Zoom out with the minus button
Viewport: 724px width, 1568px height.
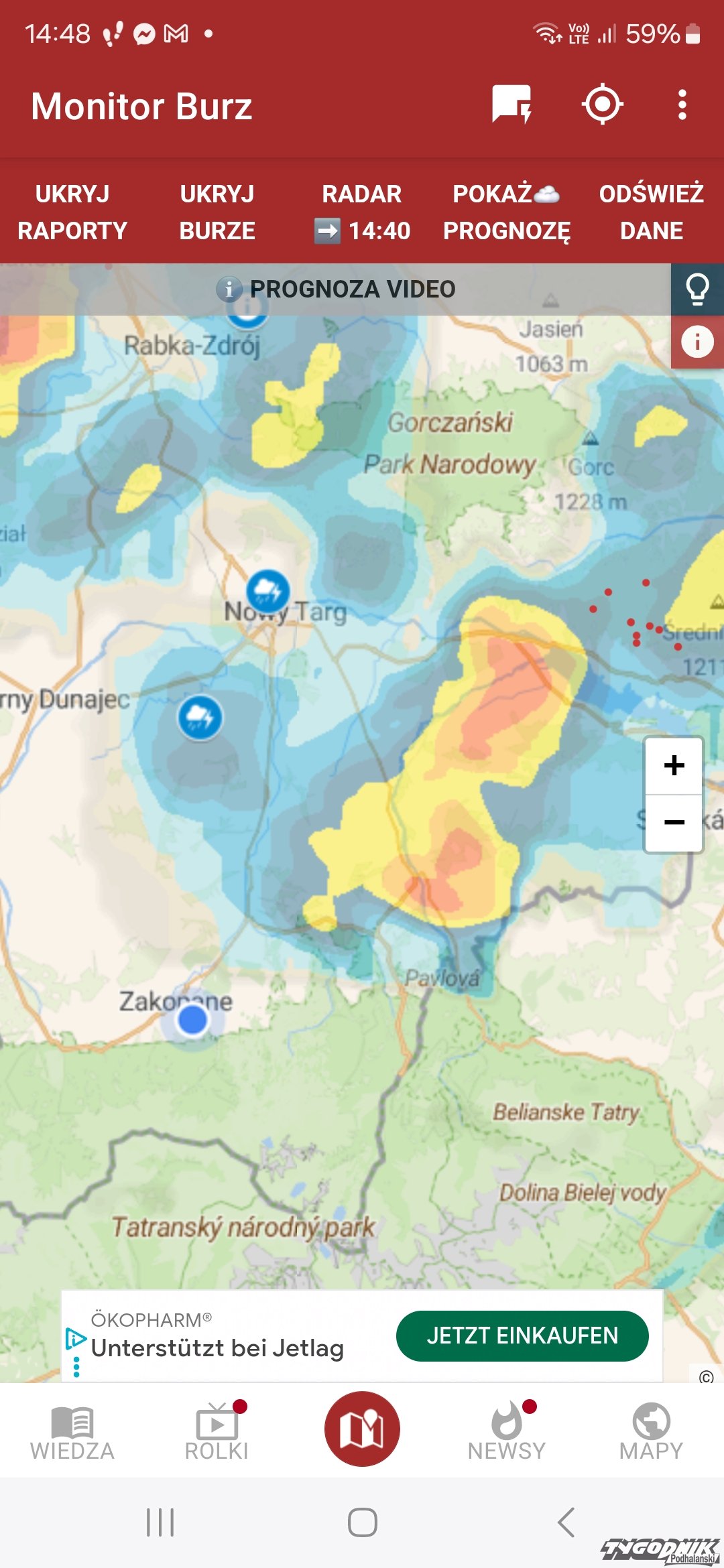674,823
